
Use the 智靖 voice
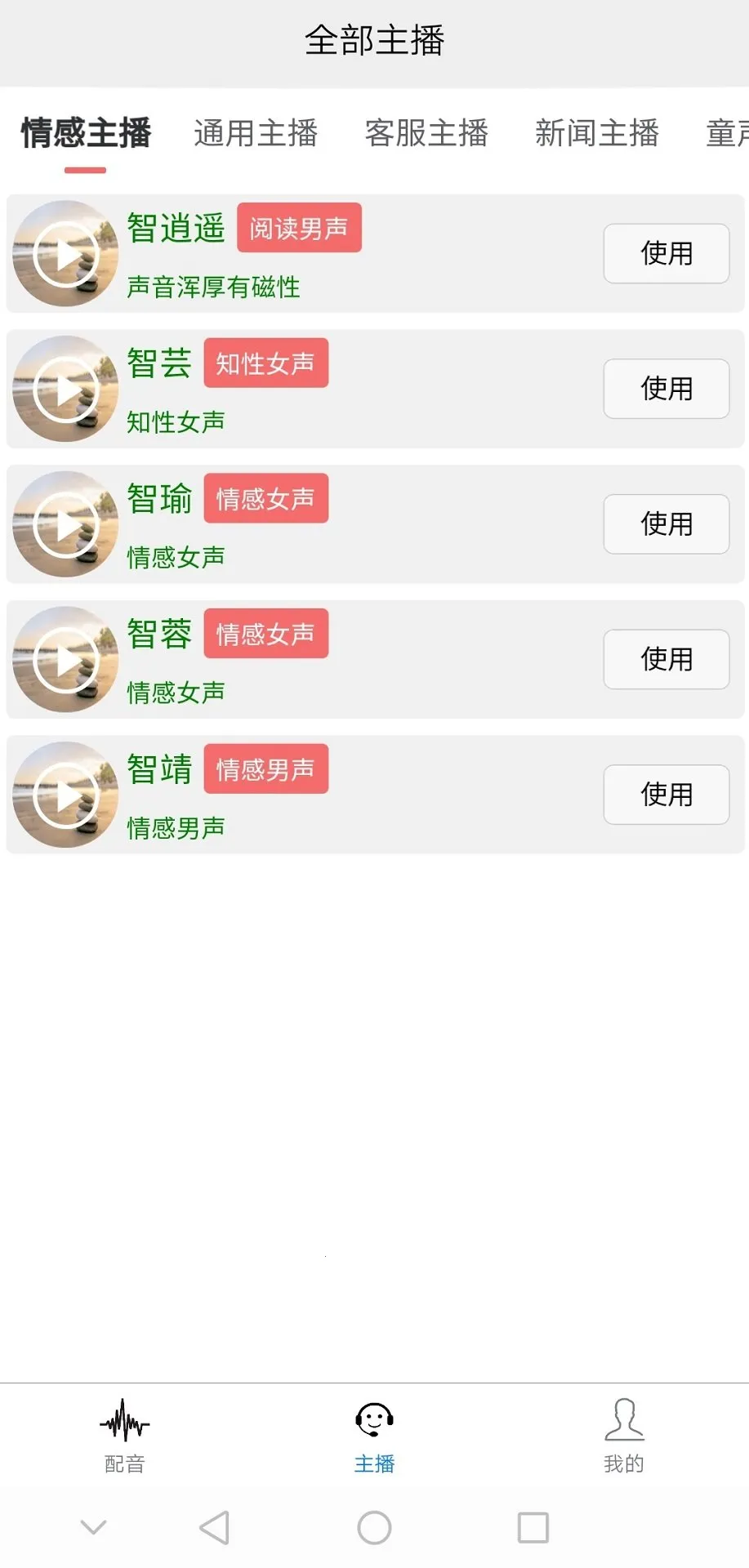666,794
